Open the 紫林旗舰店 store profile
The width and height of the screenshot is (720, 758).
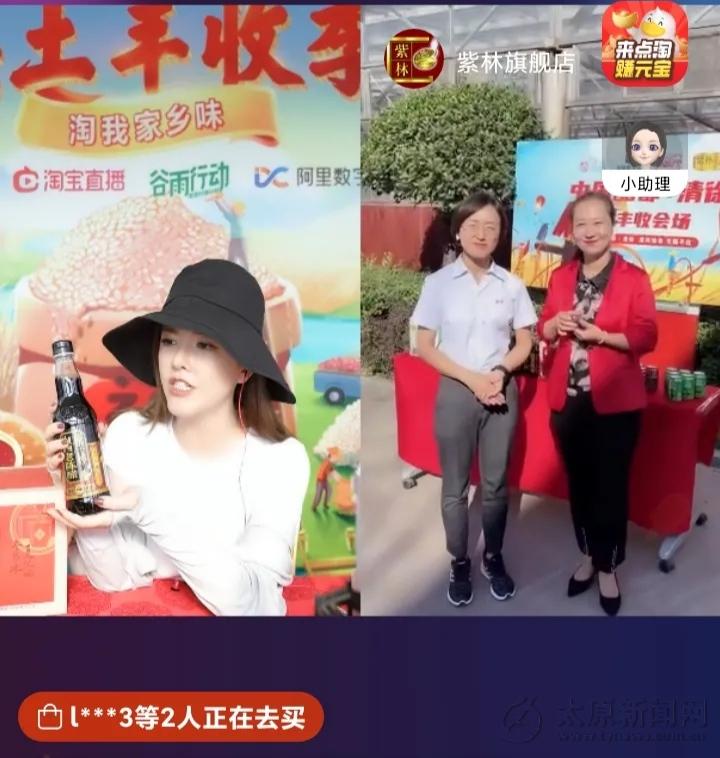point(481,60)
